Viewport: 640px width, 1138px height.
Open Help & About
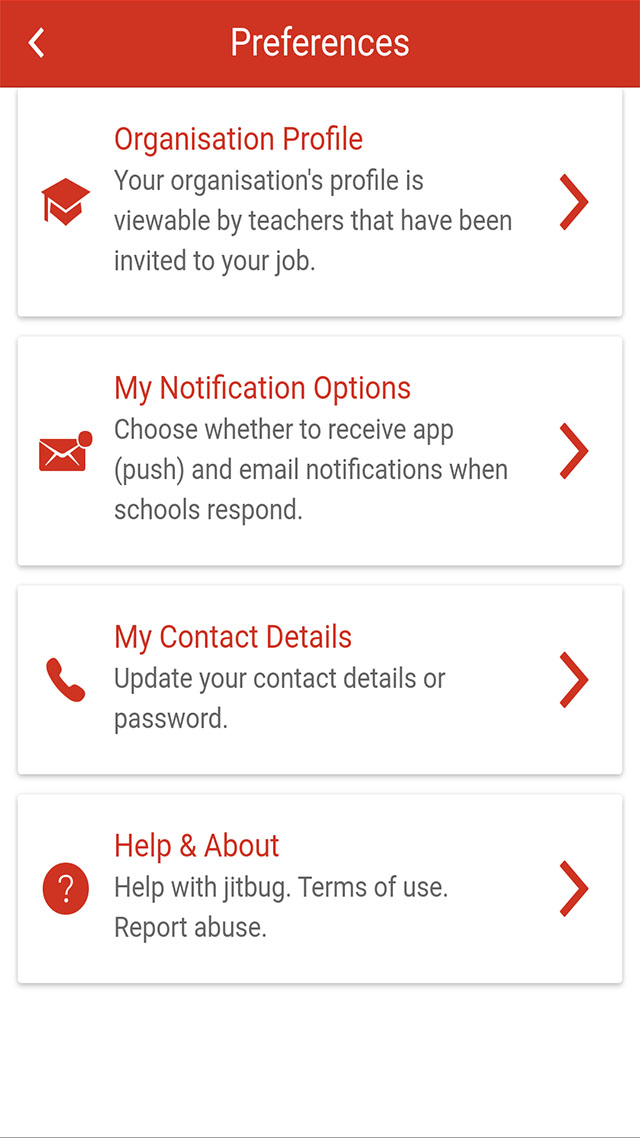click(320, 888)
